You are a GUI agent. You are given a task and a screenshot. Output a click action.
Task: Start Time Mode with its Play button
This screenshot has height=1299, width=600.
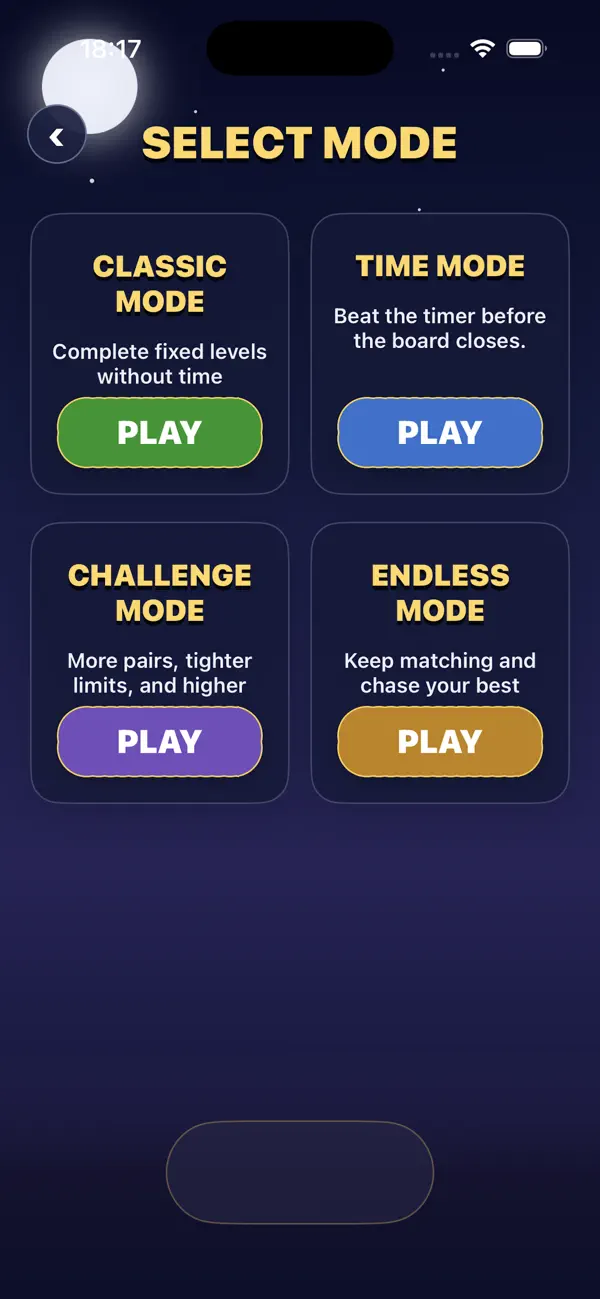click(440, 433)
